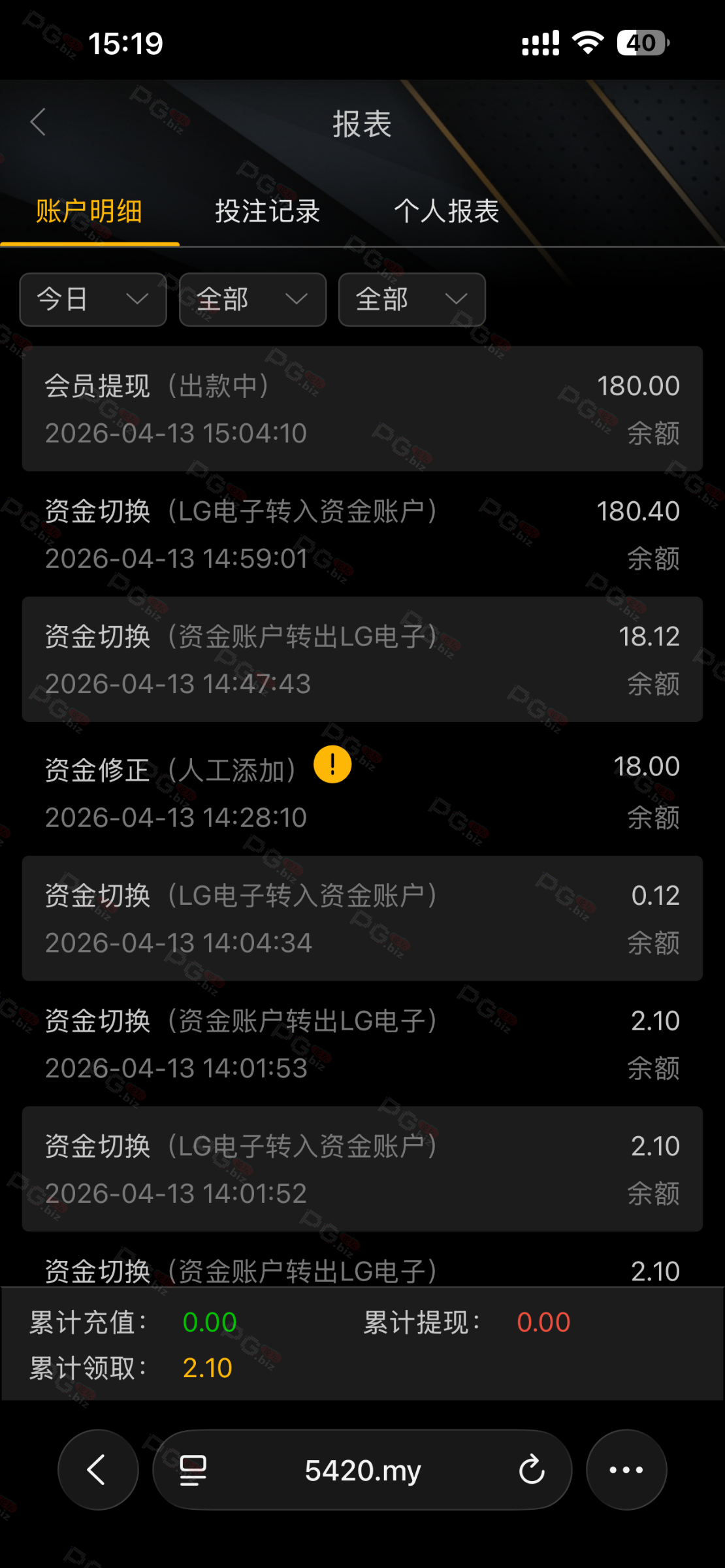Viewport: 725px width, 1568px height.
Task: Open the browser's three-dot menu
Action: pyautogui.click(x=626, y=1470)
